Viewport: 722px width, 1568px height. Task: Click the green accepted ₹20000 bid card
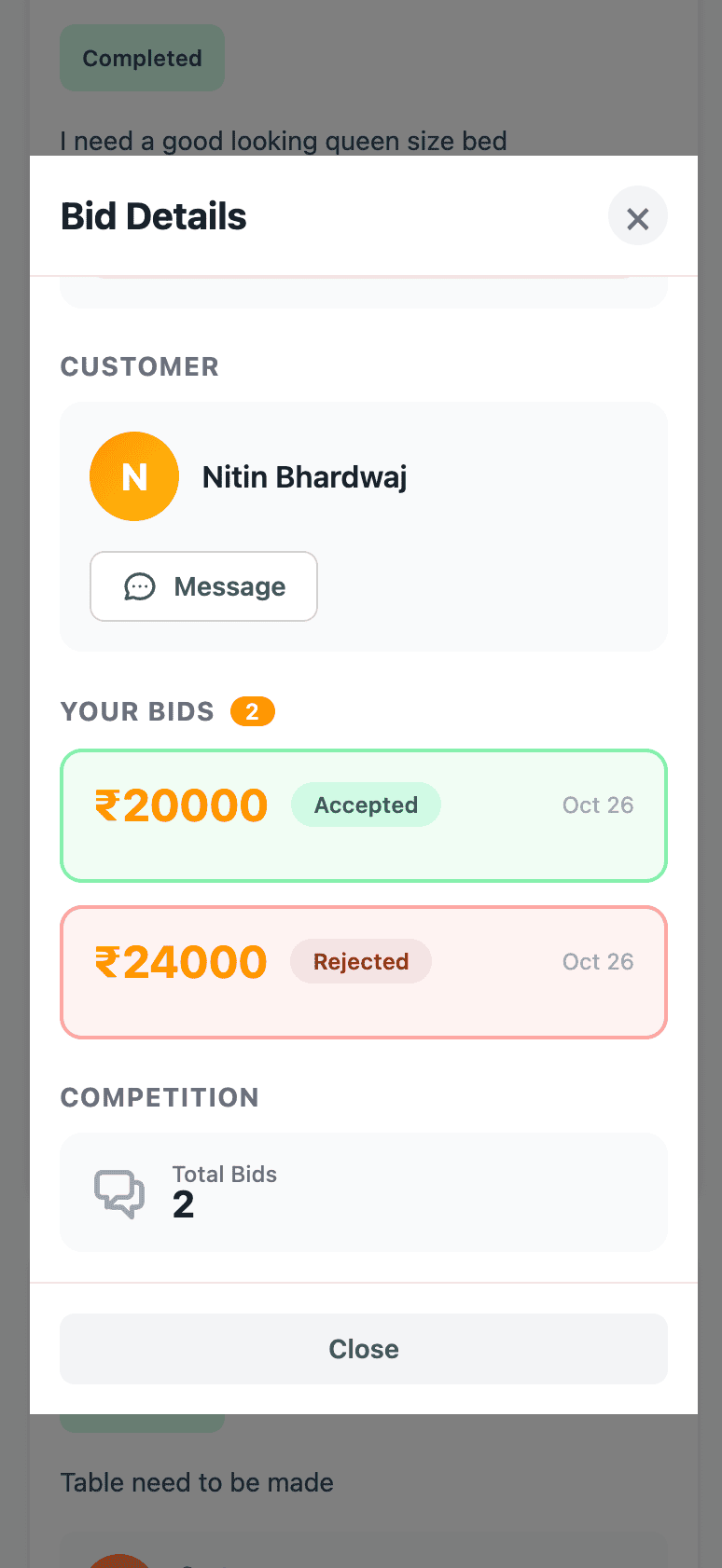pyautogui.click(x=363, y=815)
